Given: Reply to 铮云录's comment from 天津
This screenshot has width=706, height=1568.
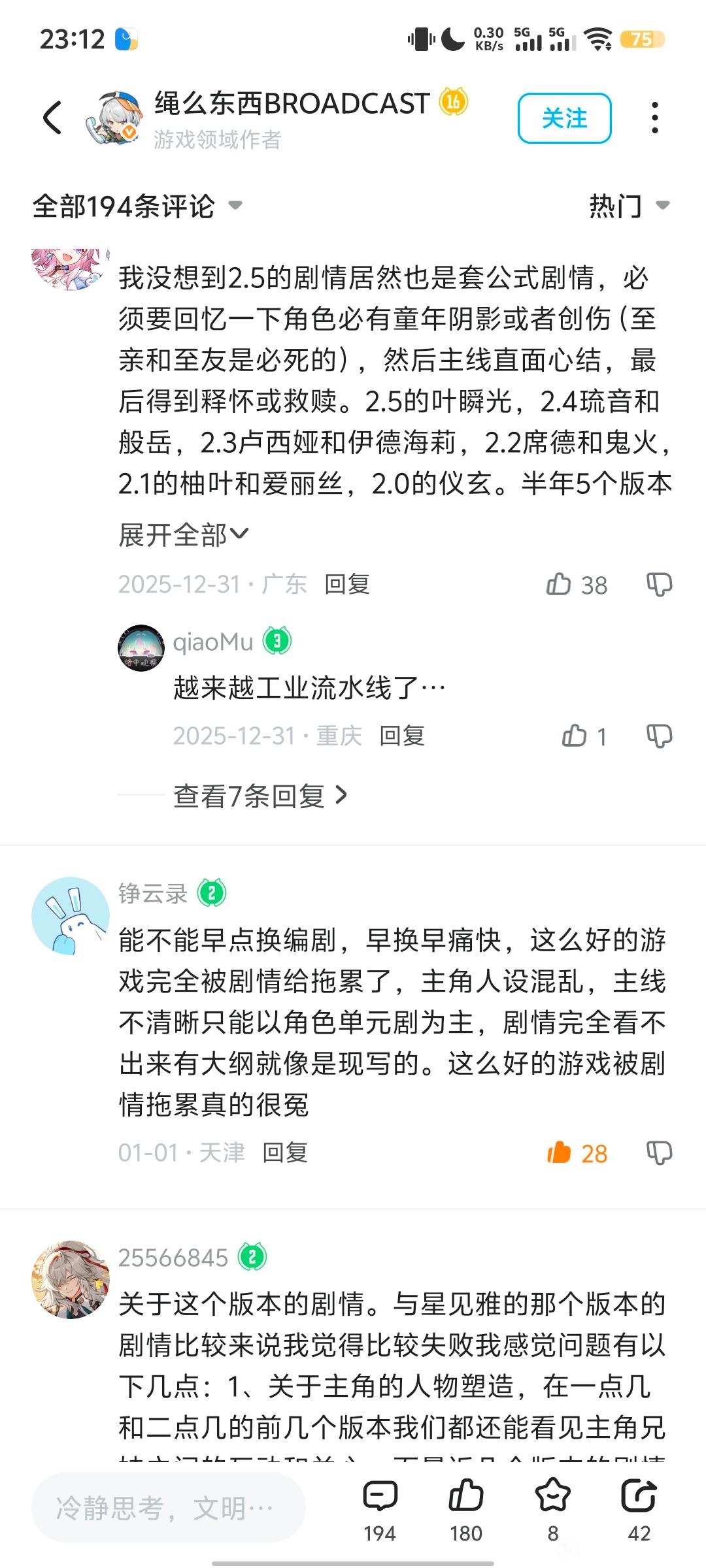Looking at the screenshot, I should 285,1153.
